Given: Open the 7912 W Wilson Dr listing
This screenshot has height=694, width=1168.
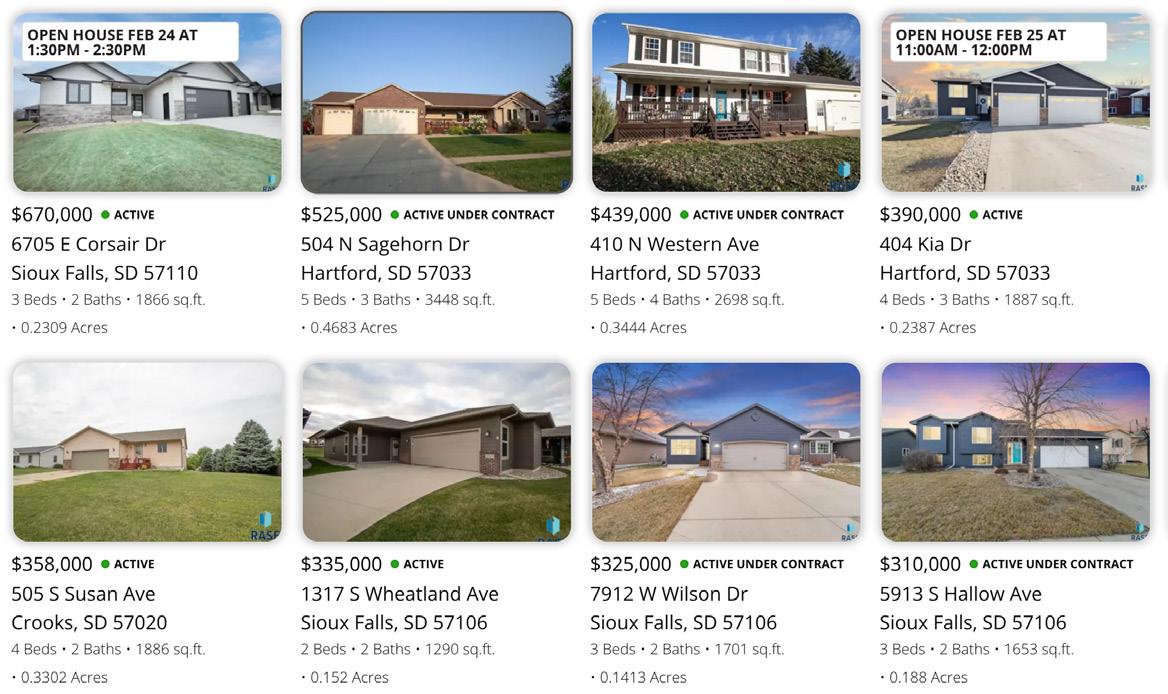Looking at the screenshot, I should click(726, 452).
